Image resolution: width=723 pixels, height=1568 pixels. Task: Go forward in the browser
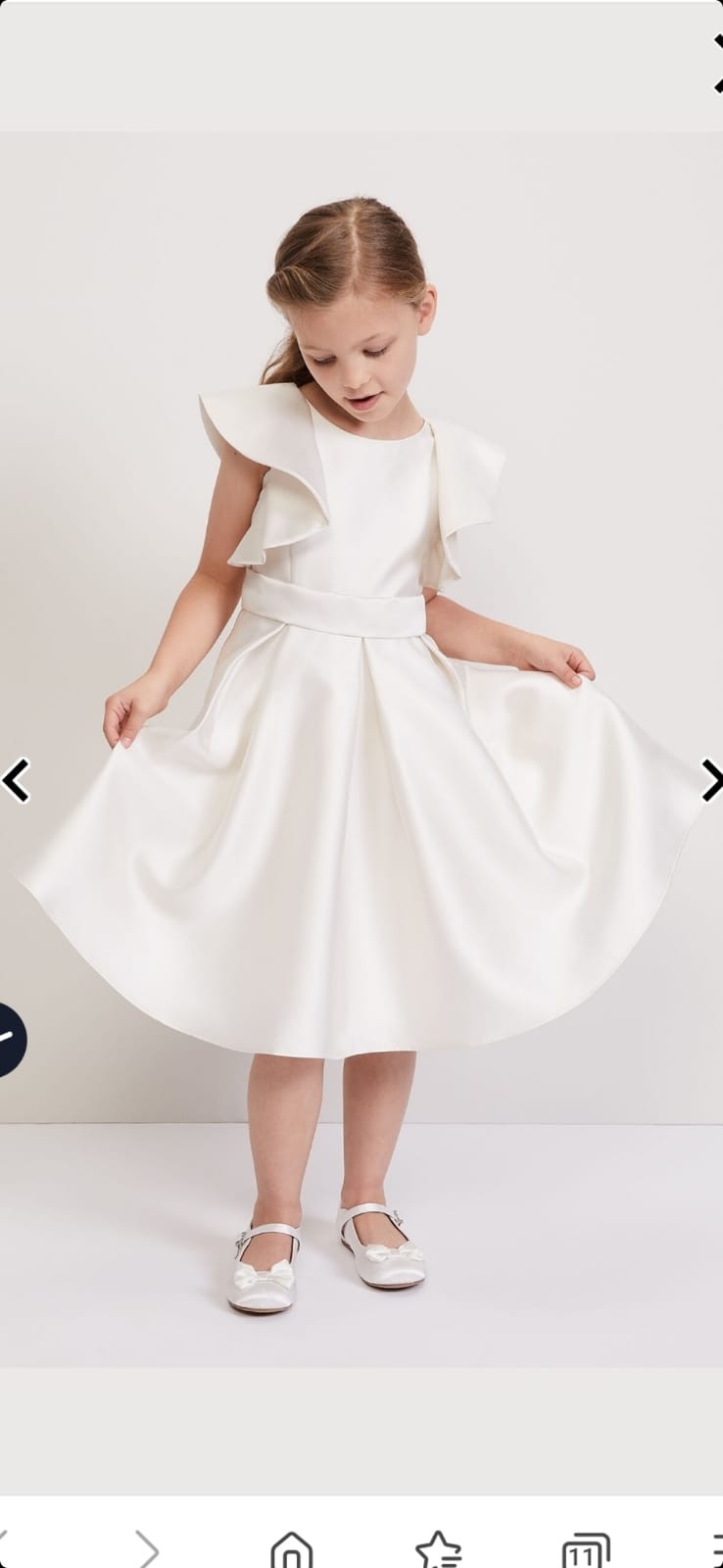coord(147,1550)
